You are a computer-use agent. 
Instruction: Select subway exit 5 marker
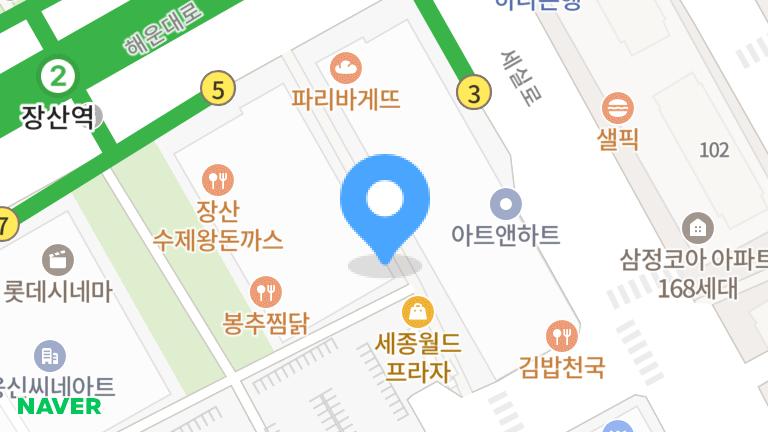218,90
